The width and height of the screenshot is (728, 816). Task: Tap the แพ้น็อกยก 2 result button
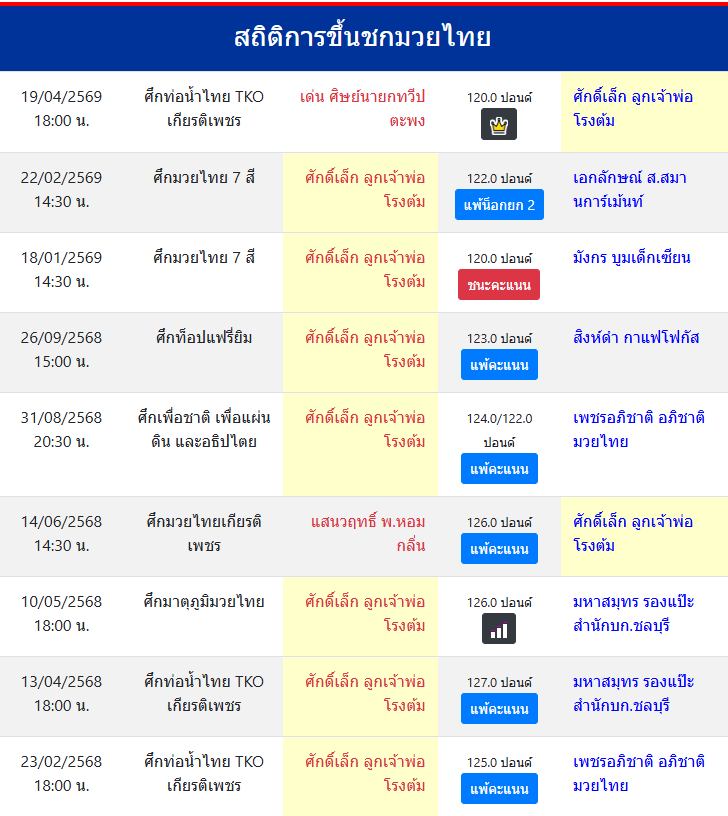point(499,205)
